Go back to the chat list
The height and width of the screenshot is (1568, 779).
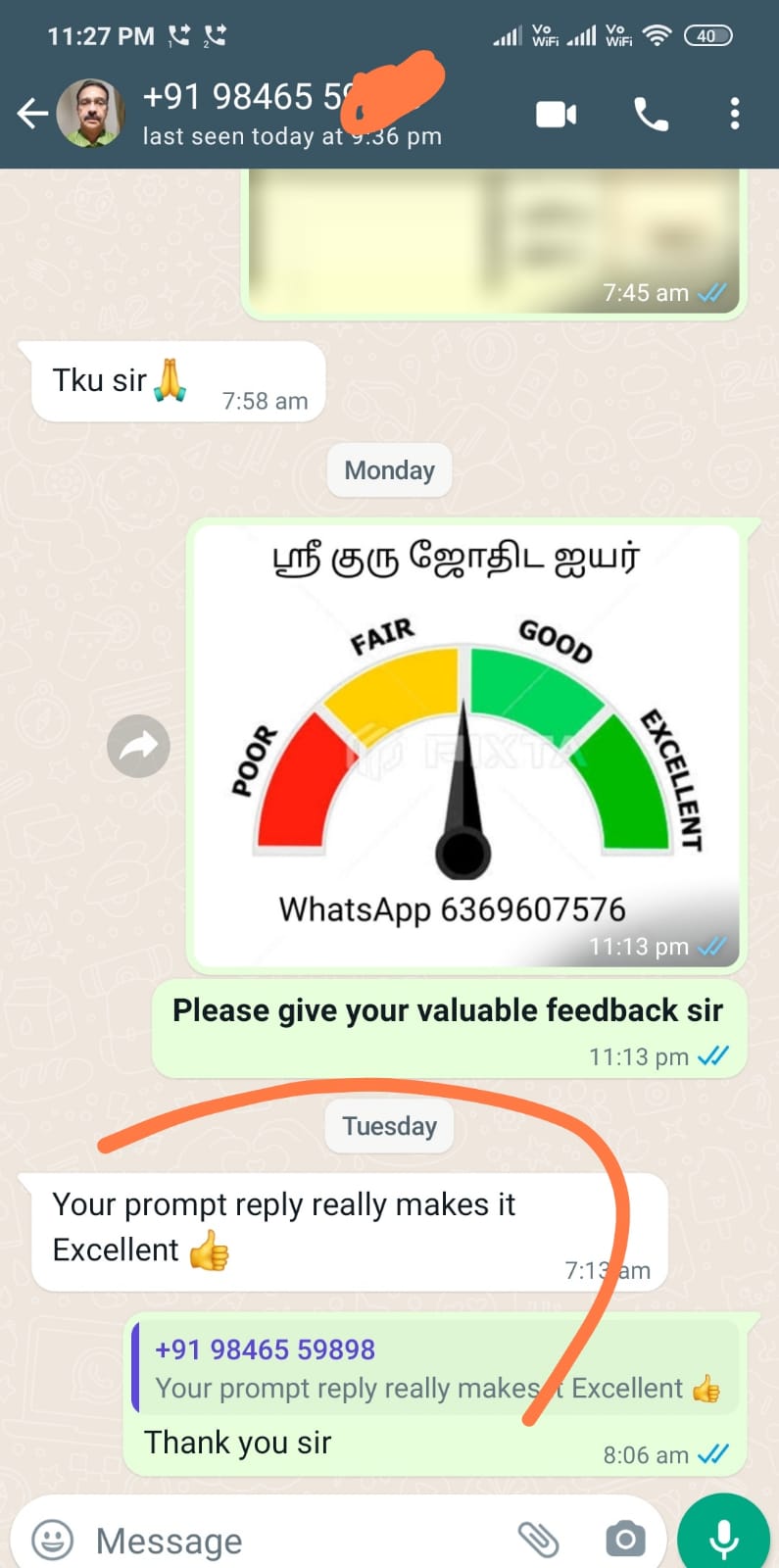coord(31,114)
